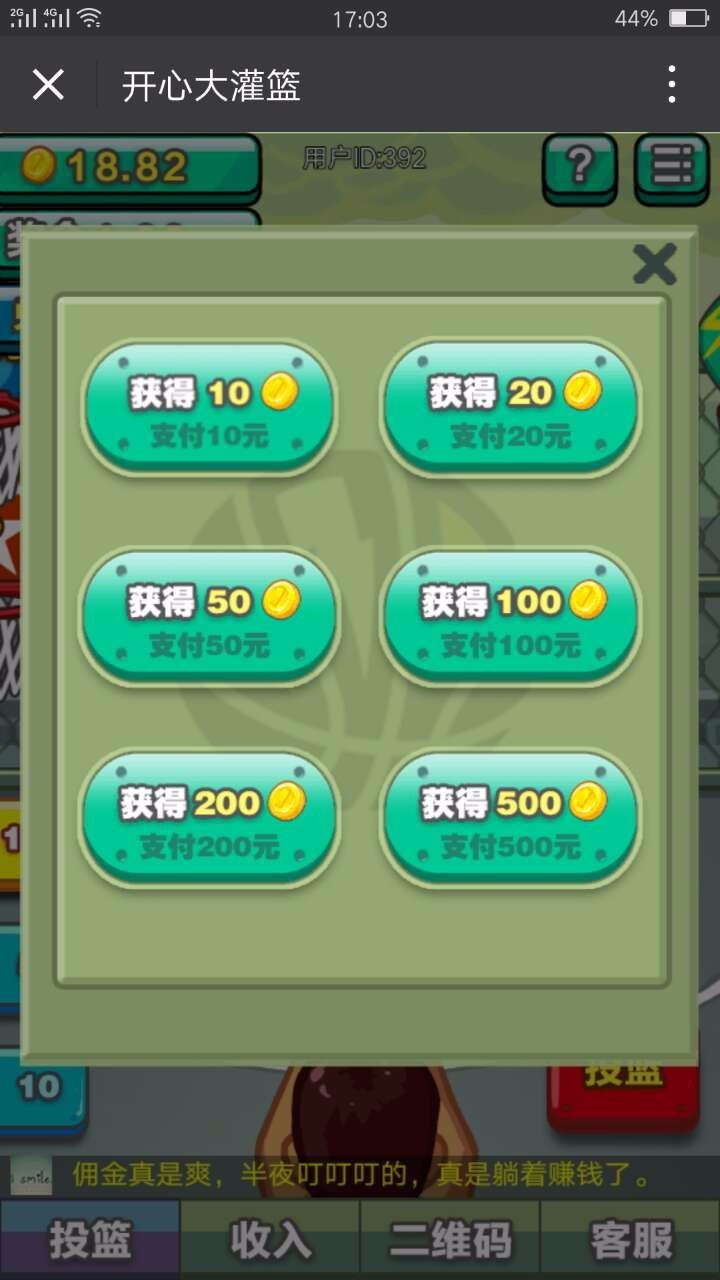Viewport: 720px width, 1280px height.
Task: Dismiss the recharge popup dialog
Action: pyautogui.click(x=655, y=264)
